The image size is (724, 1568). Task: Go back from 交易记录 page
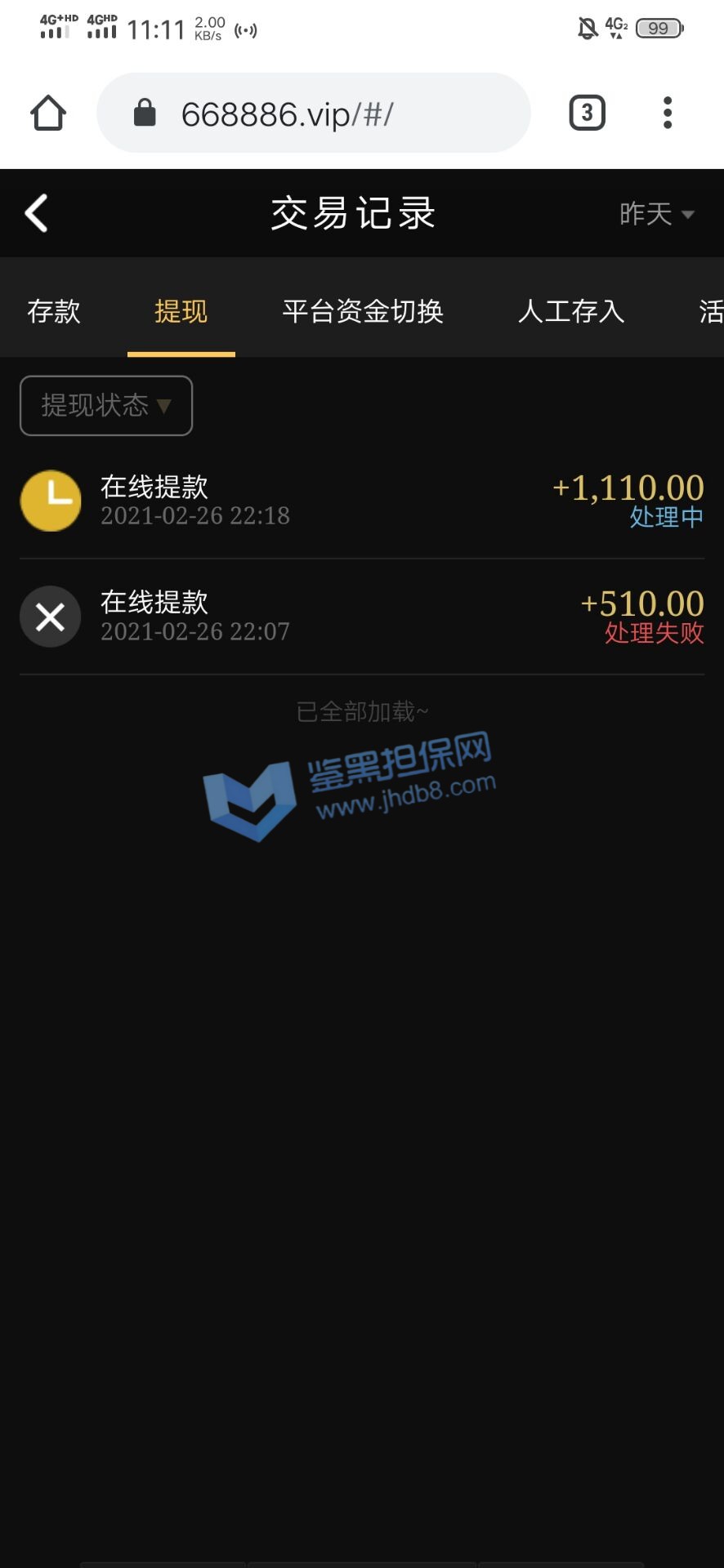click(37, 214)
